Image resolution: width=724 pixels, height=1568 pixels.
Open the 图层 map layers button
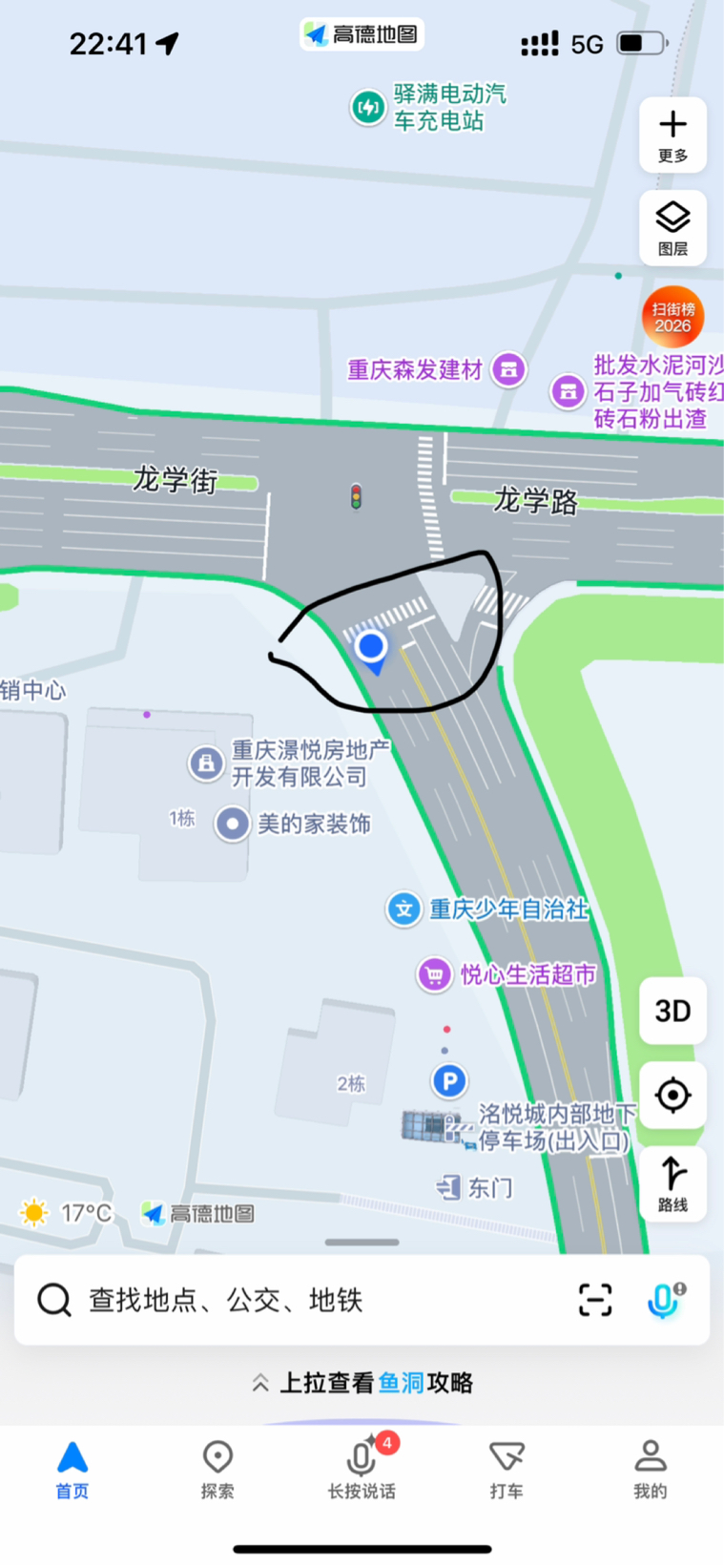[672, 228]
